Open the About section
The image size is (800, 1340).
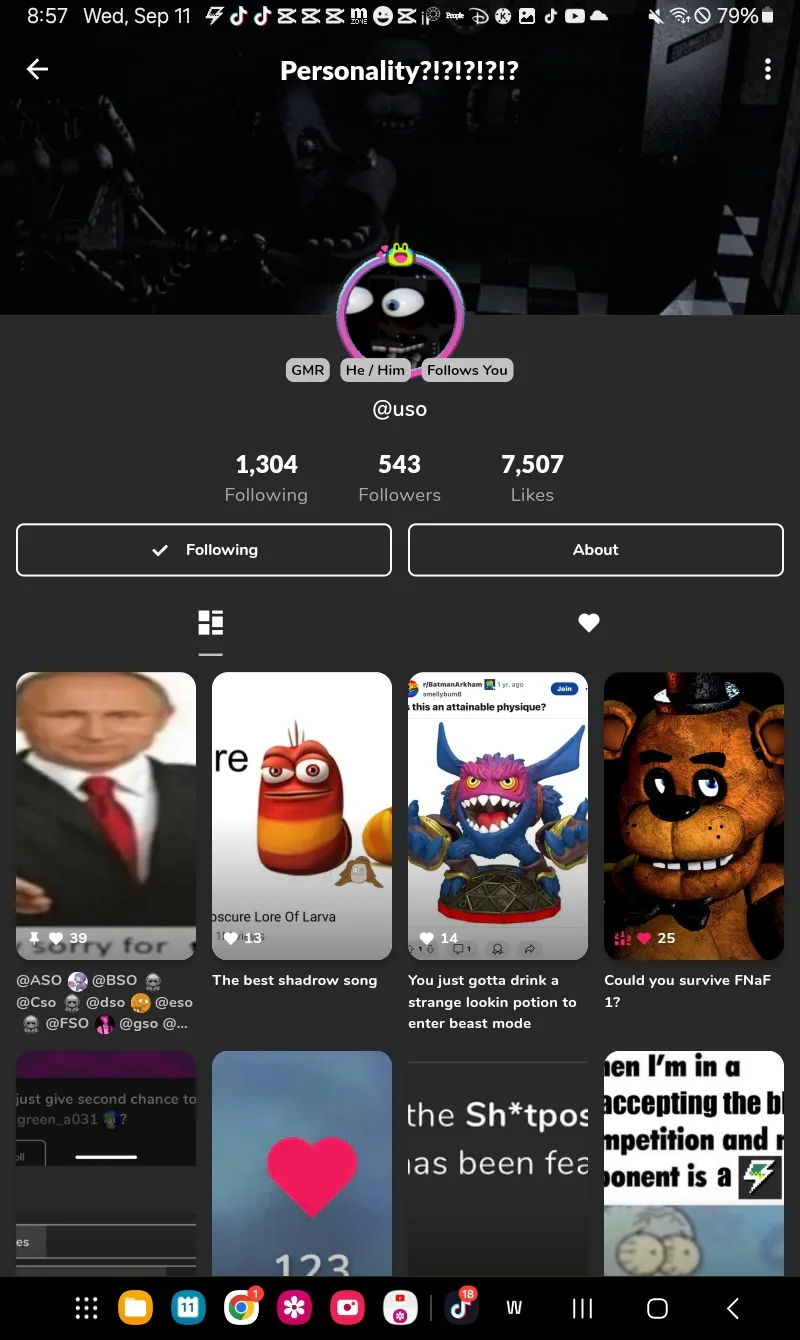pyautogui.click(x=596, y=550)
